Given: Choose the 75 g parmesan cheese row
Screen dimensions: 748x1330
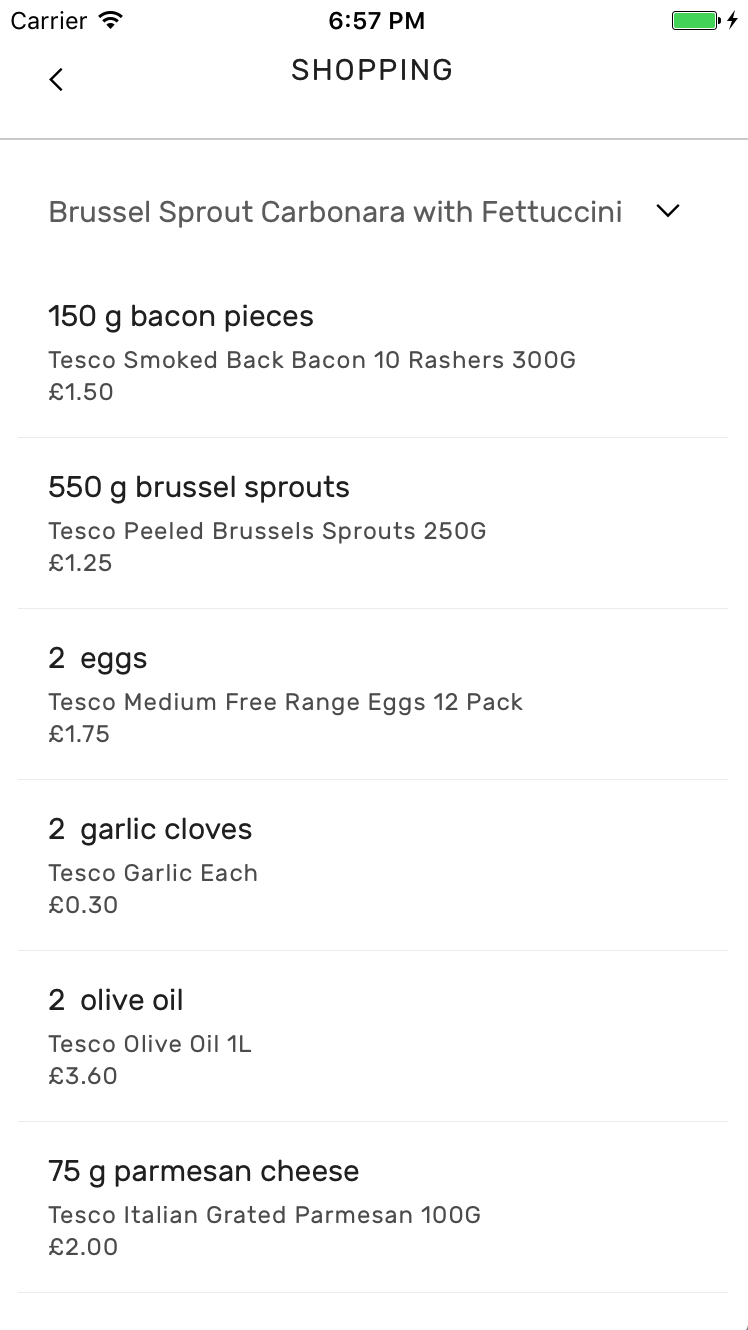Looking at the screenshot, I should (x=372, y=1207).
